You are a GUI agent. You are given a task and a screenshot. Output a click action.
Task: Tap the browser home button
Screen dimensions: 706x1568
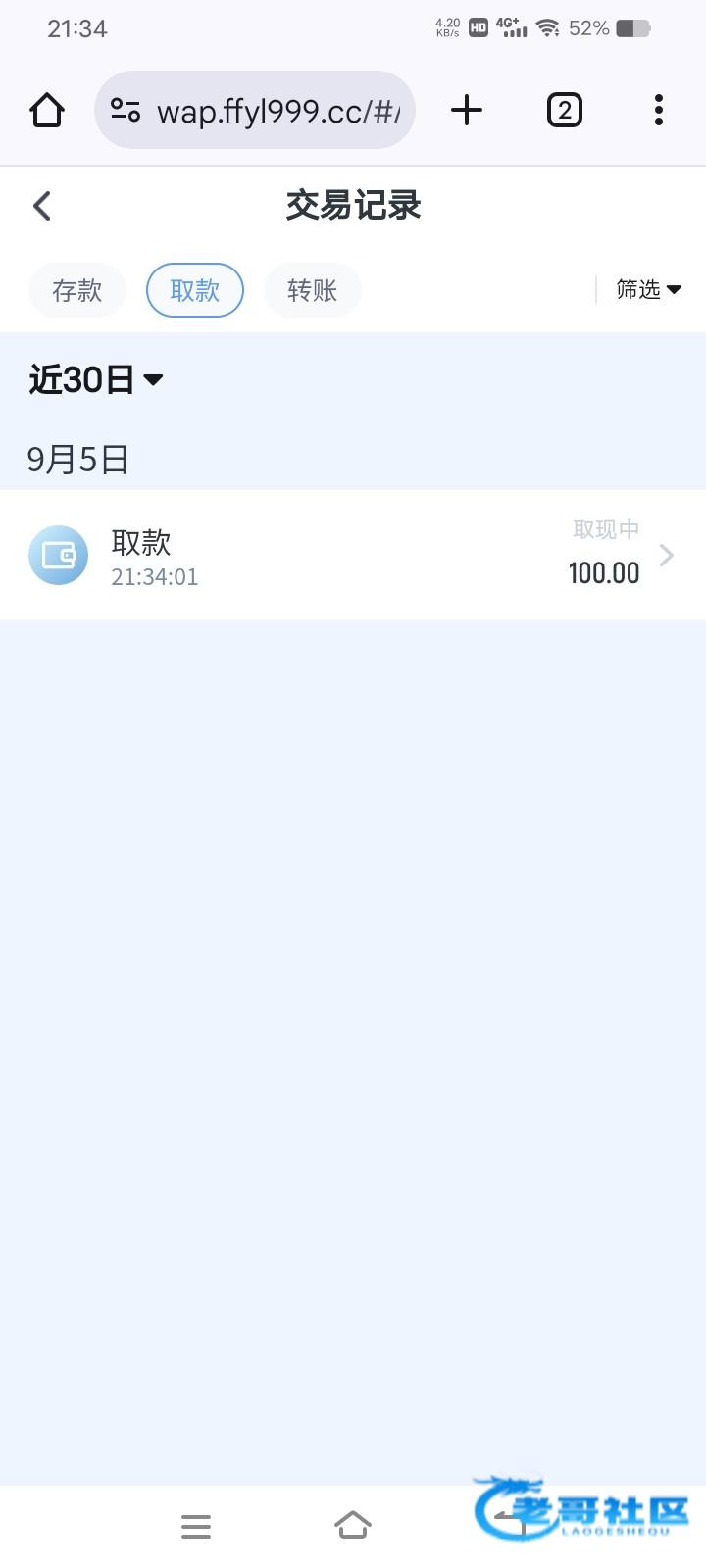pos(47,110)
